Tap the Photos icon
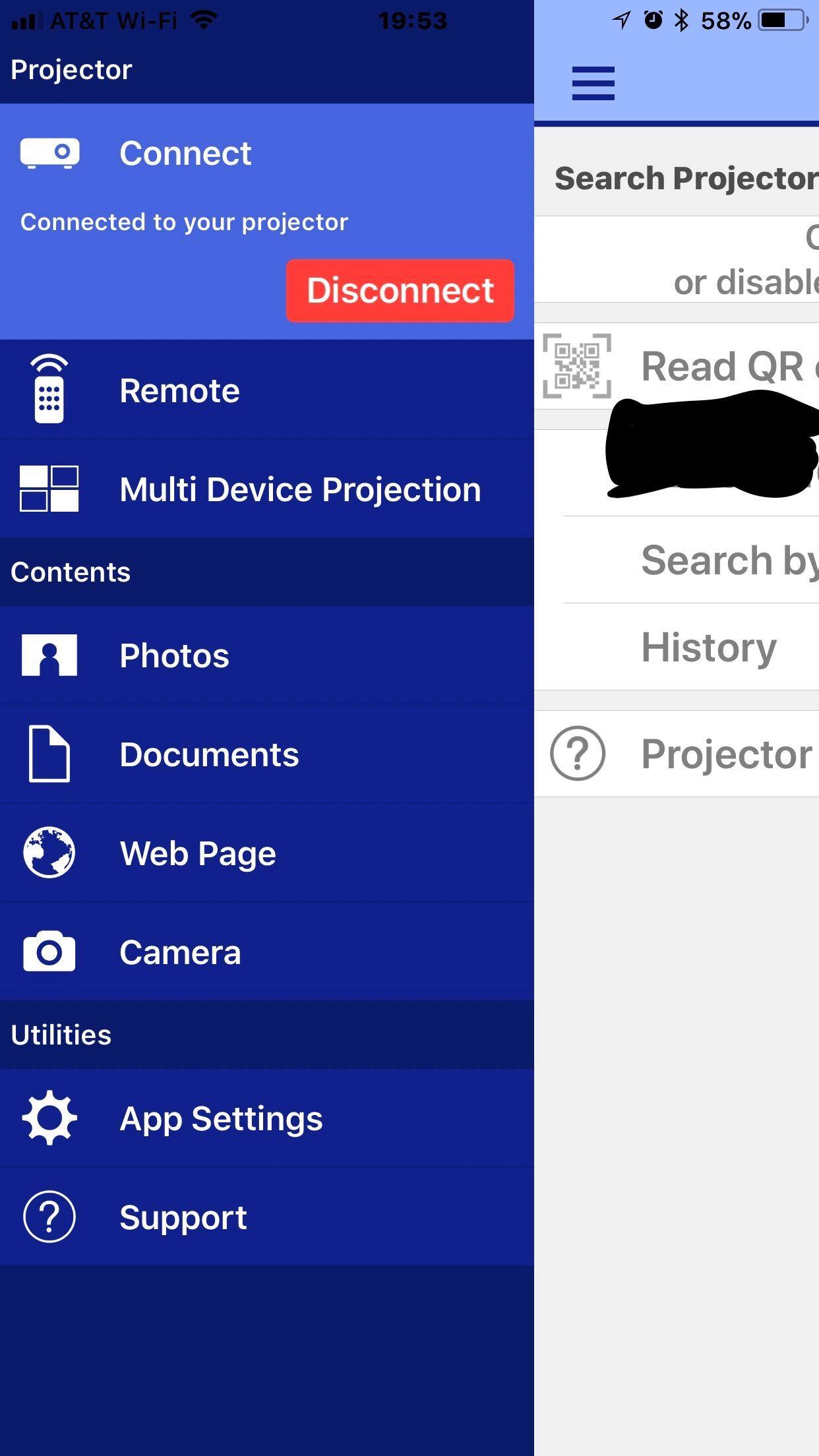Image resolution: width=819 pixels, height=1456 pixels. (48, 655)
